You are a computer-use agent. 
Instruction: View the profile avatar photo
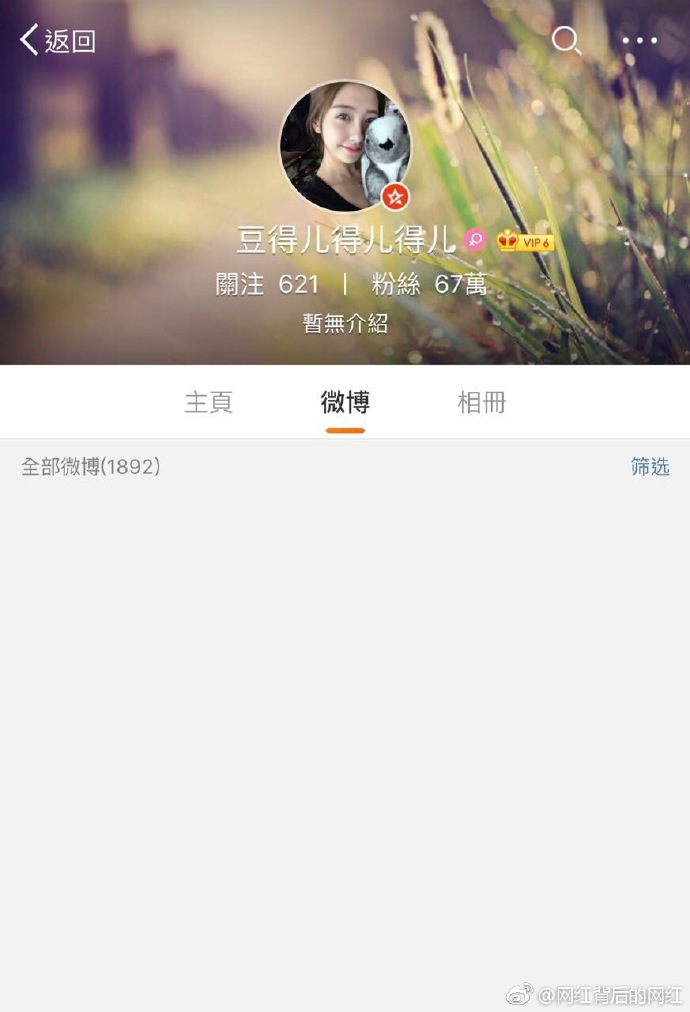pos(345,147)
